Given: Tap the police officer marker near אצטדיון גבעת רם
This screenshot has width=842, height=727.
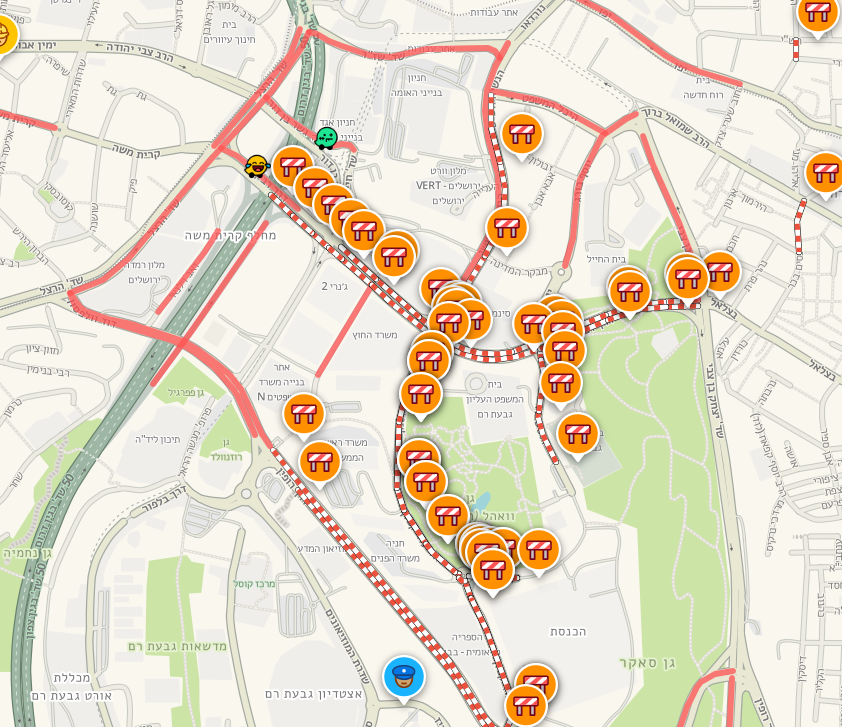Looking at the screenshot, I should [x=404, y=676].
